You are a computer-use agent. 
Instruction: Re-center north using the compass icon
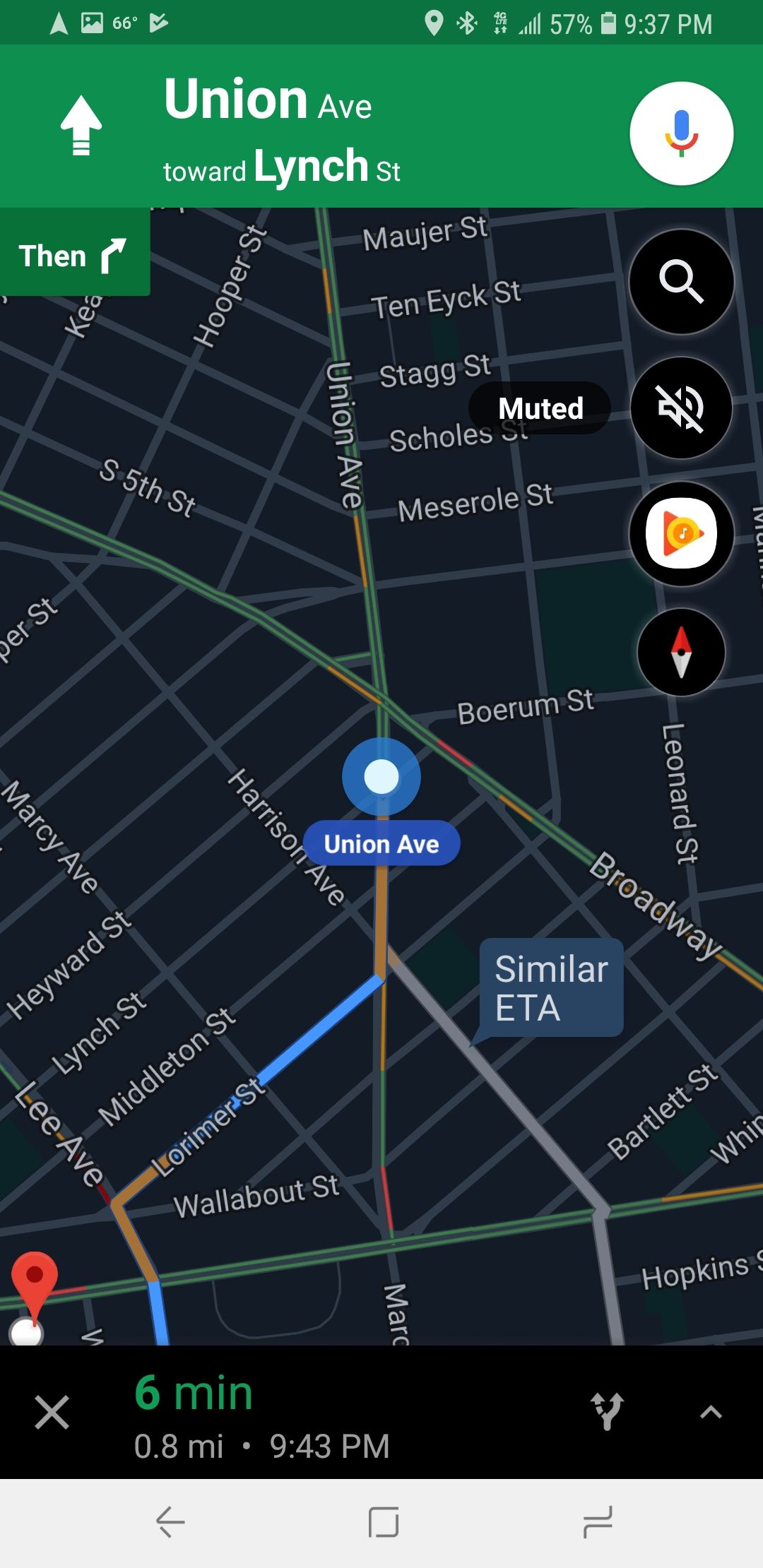pyautogui.click(x=680, y=653)
